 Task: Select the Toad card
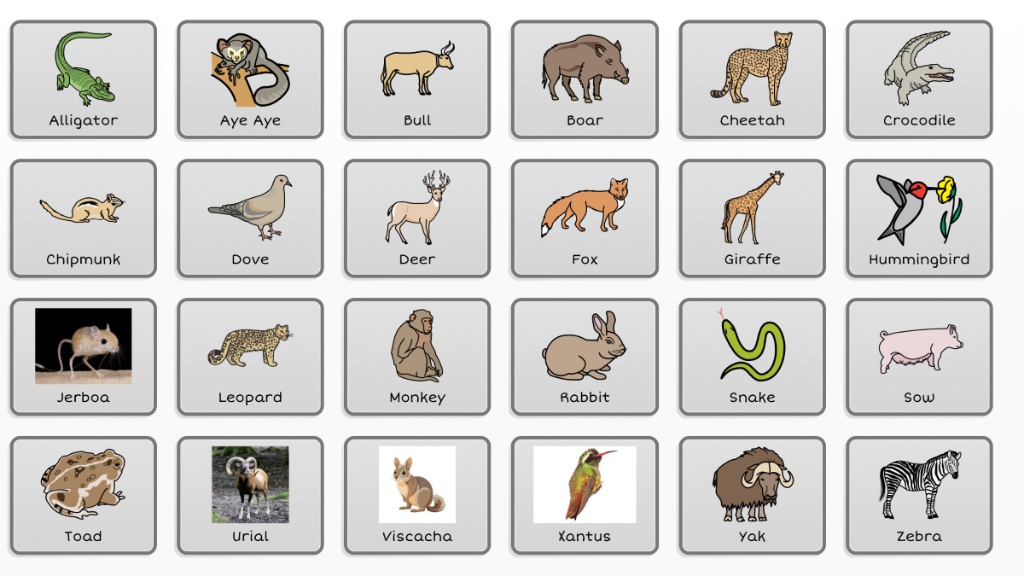pos(83,495)
